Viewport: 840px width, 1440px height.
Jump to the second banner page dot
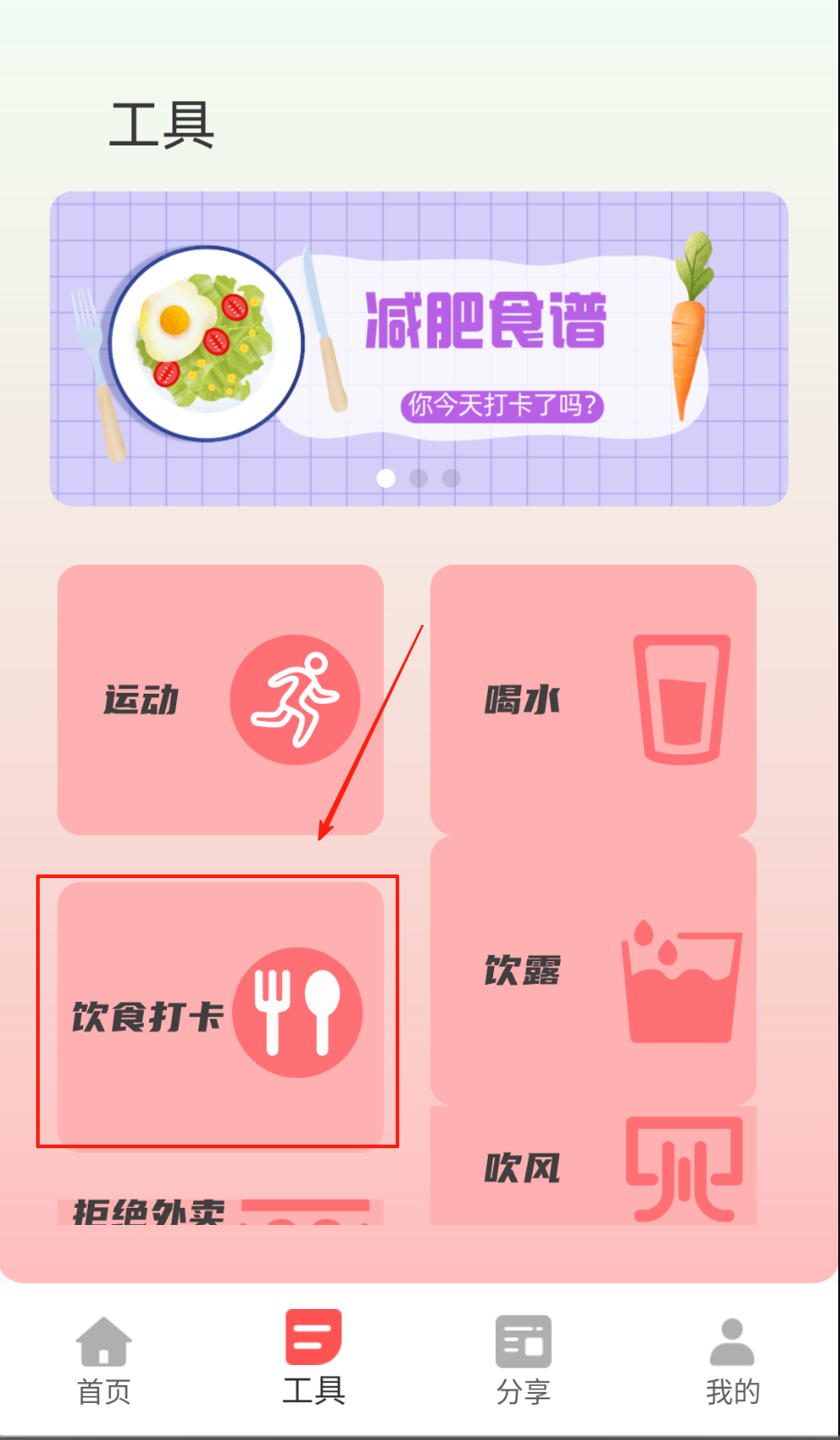[418, 478]
